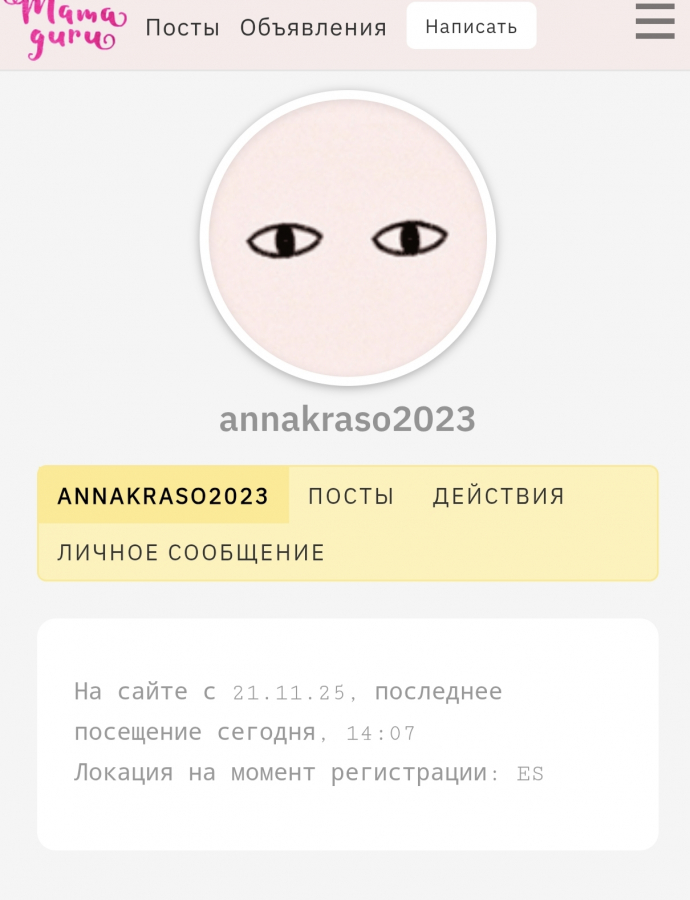Tap the Написать button
The width and height of the screenshot is (690, 900).
(x=471, y=26)
